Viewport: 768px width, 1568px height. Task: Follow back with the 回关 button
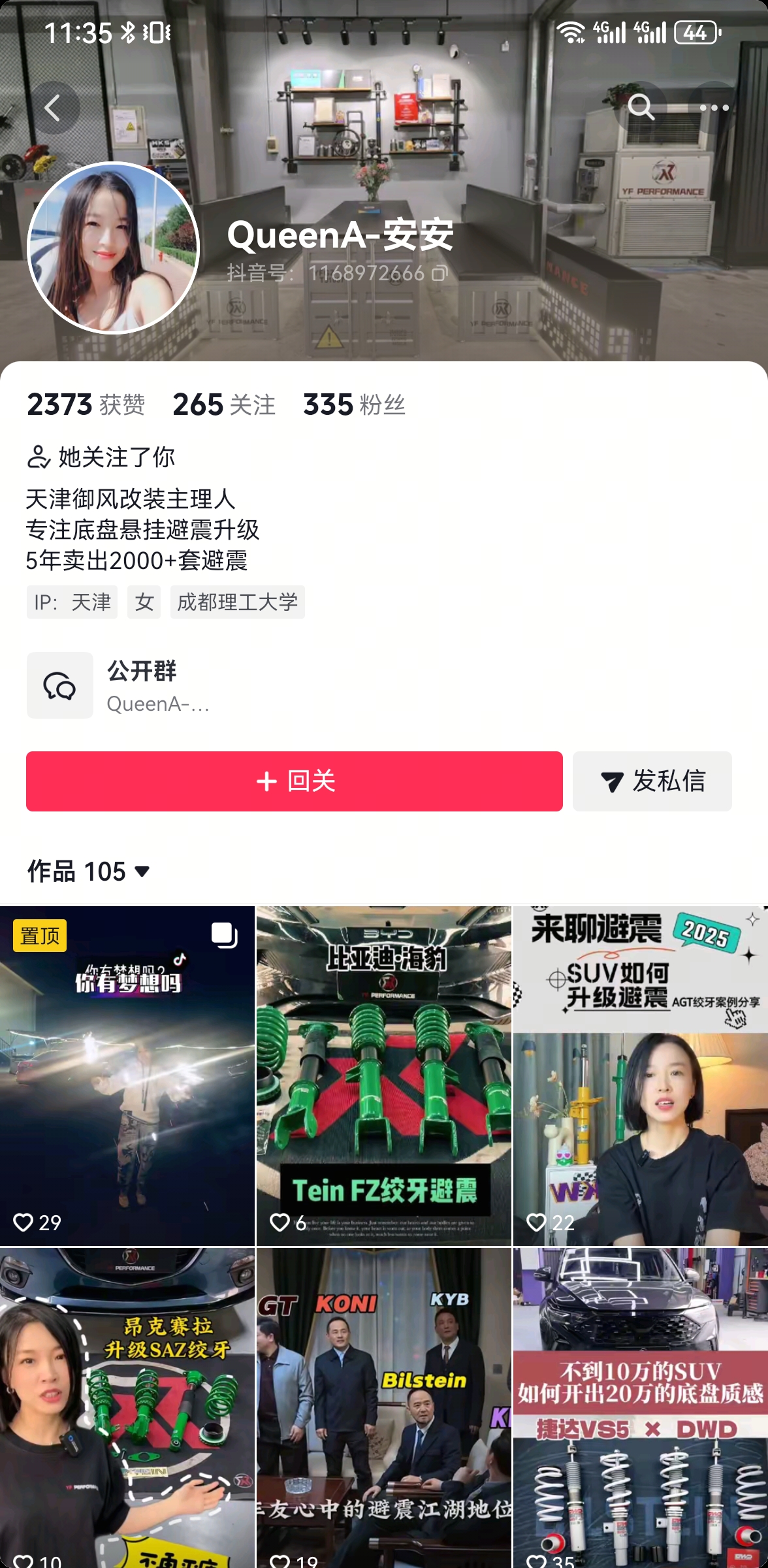(x=295, y=781)
